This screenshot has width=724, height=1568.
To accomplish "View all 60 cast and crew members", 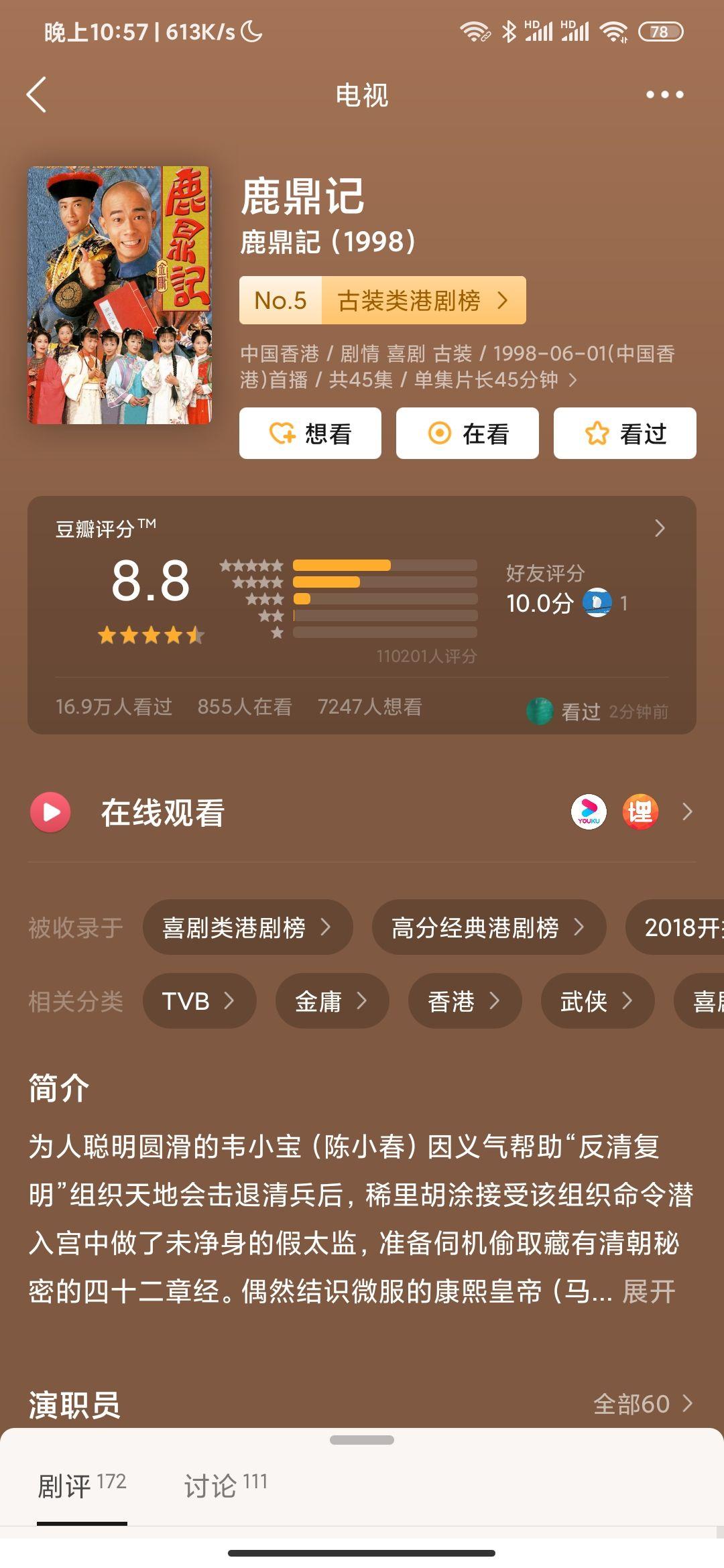I will pos(642,1404).
